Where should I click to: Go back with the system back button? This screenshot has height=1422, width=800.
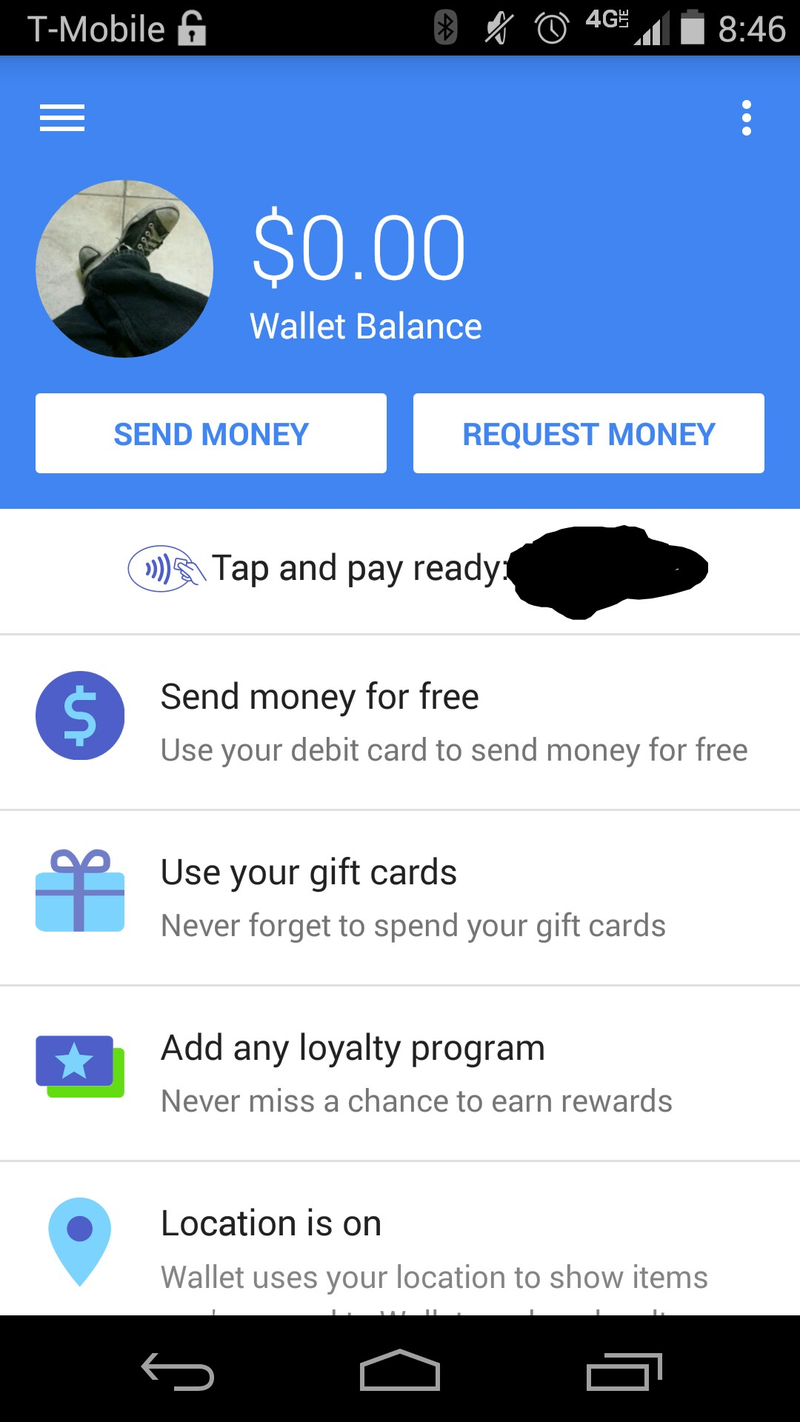click(x=178, y=1371)
